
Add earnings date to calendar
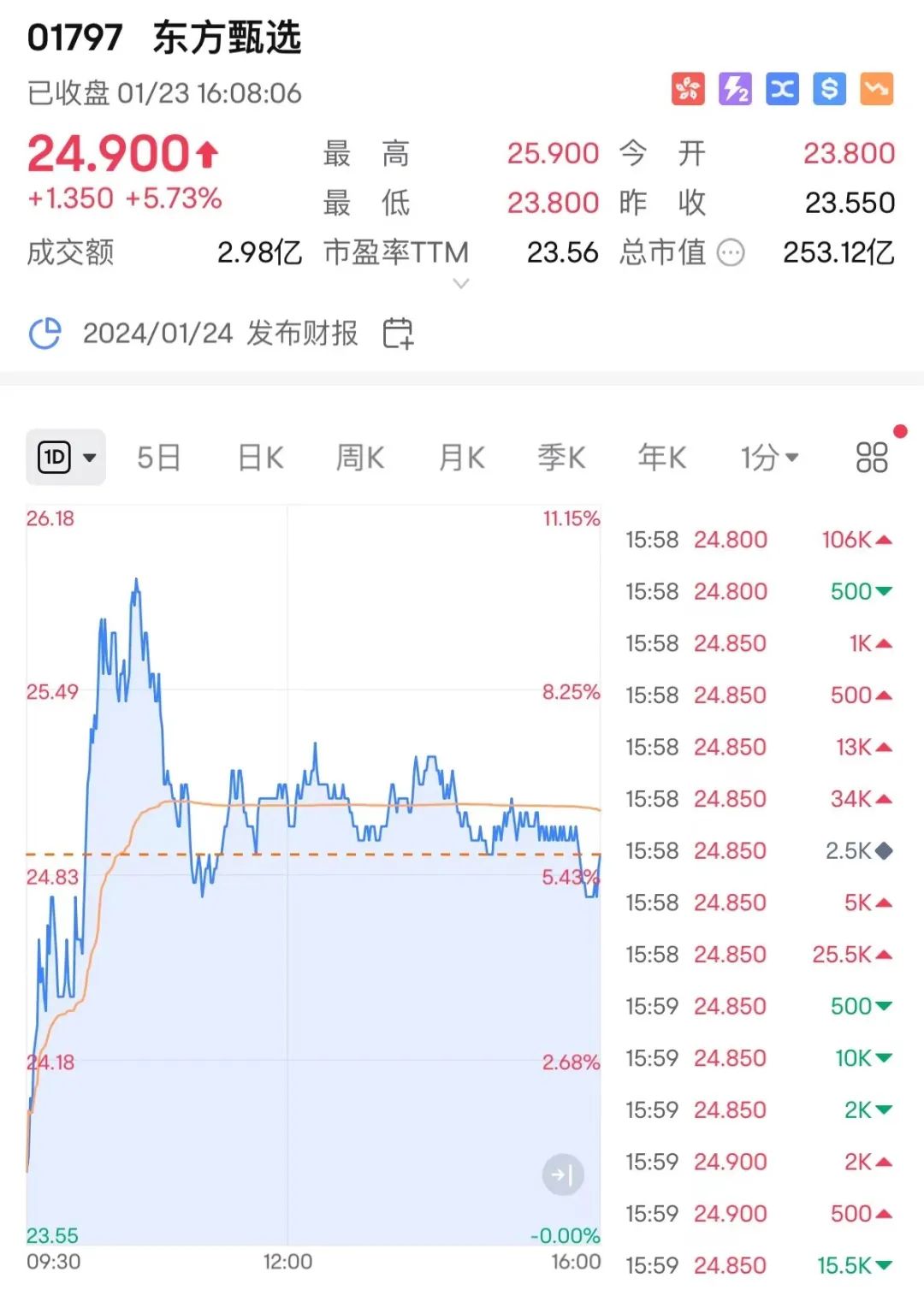[x=398, y=333]
